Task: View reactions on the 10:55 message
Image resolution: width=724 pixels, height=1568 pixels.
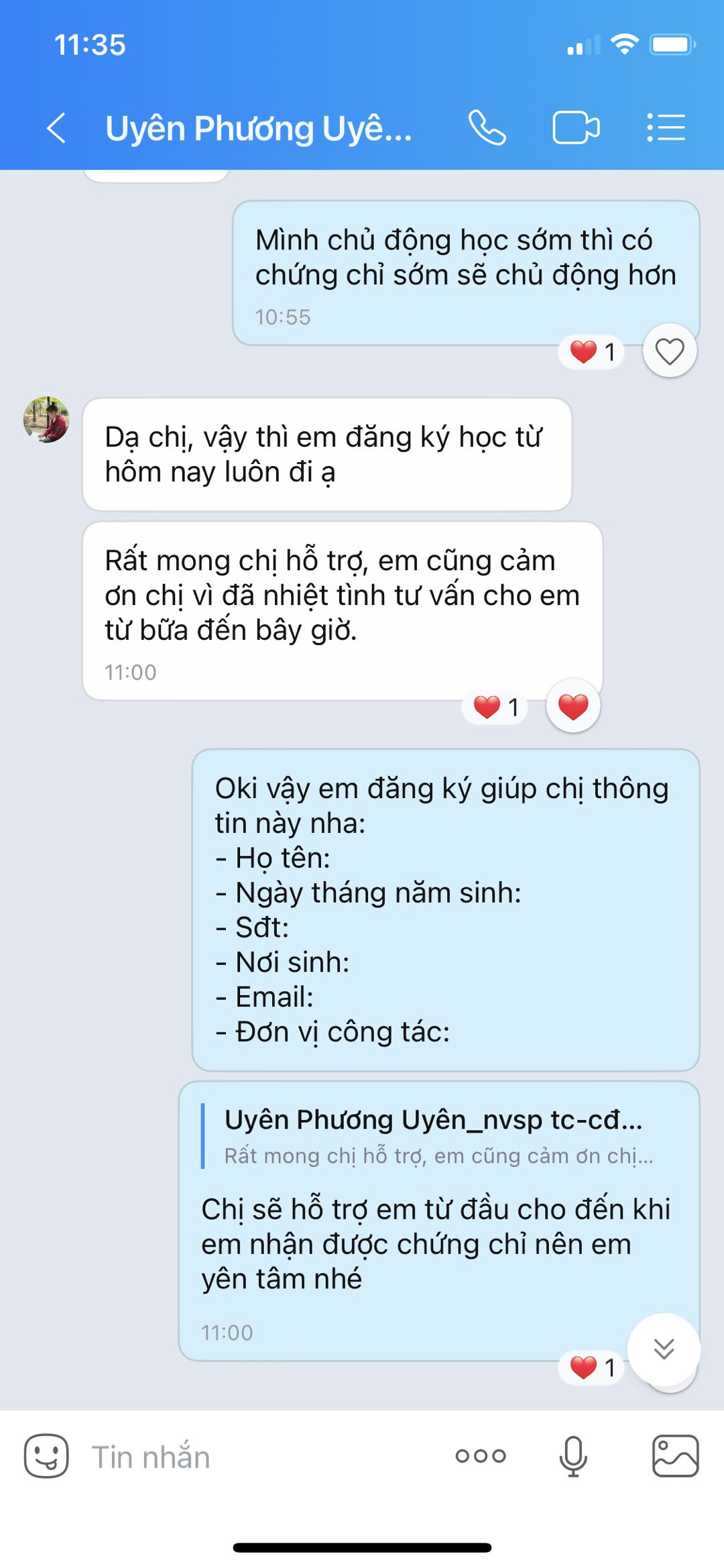Action: point(593,351)
